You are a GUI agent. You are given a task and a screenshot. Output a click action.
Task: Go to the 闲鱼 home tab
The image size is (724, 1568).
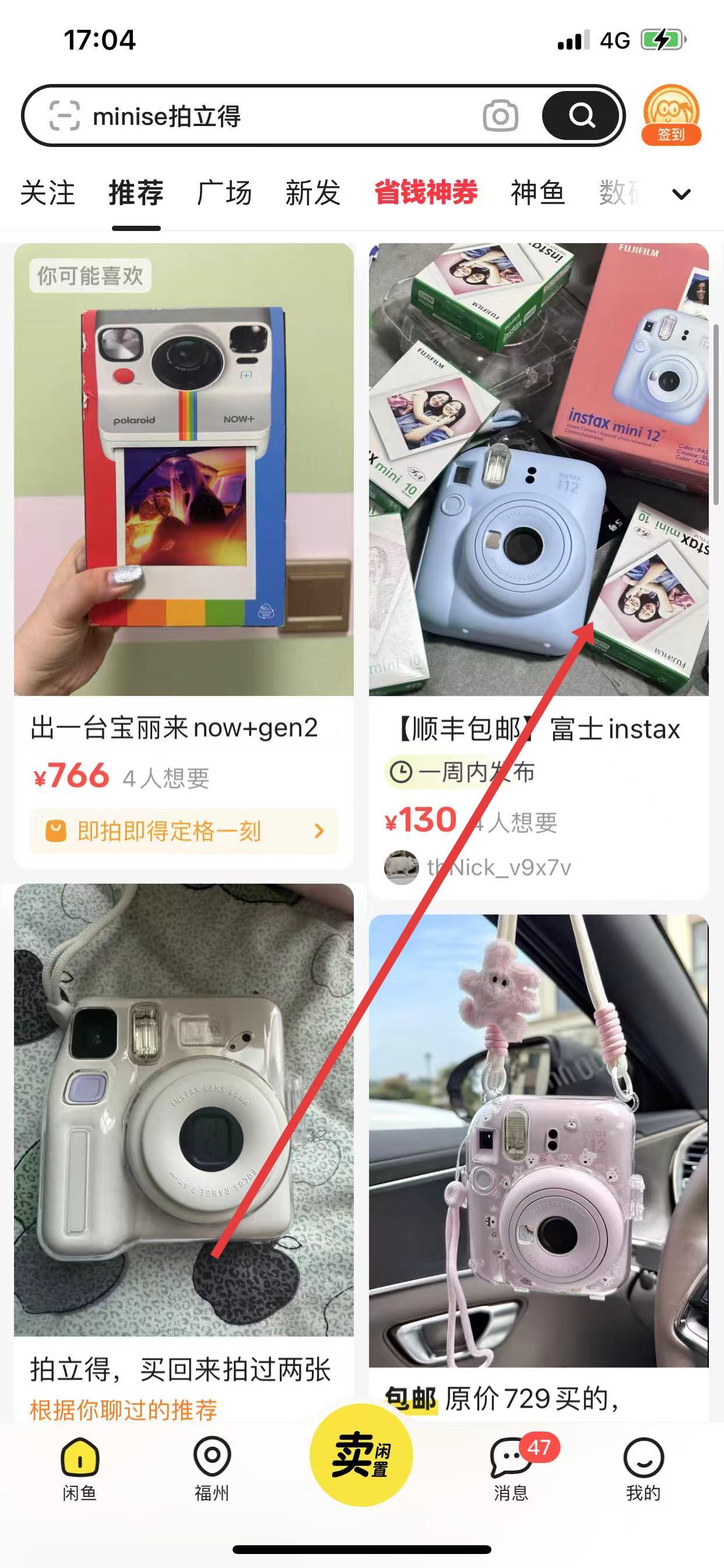(80, 1468)
